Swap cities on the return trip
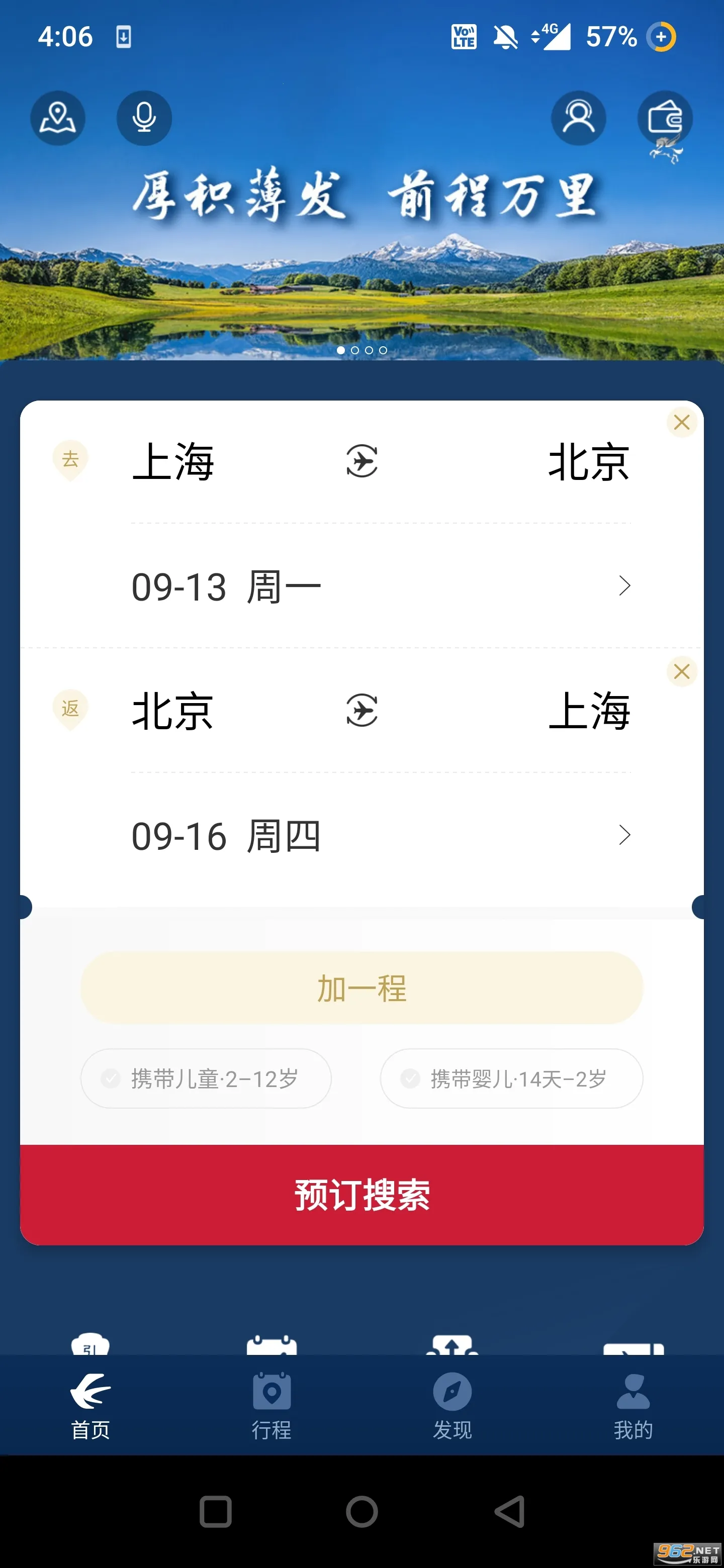The image size is (724, 1568). pyautogui.click(x=361, y=710)
